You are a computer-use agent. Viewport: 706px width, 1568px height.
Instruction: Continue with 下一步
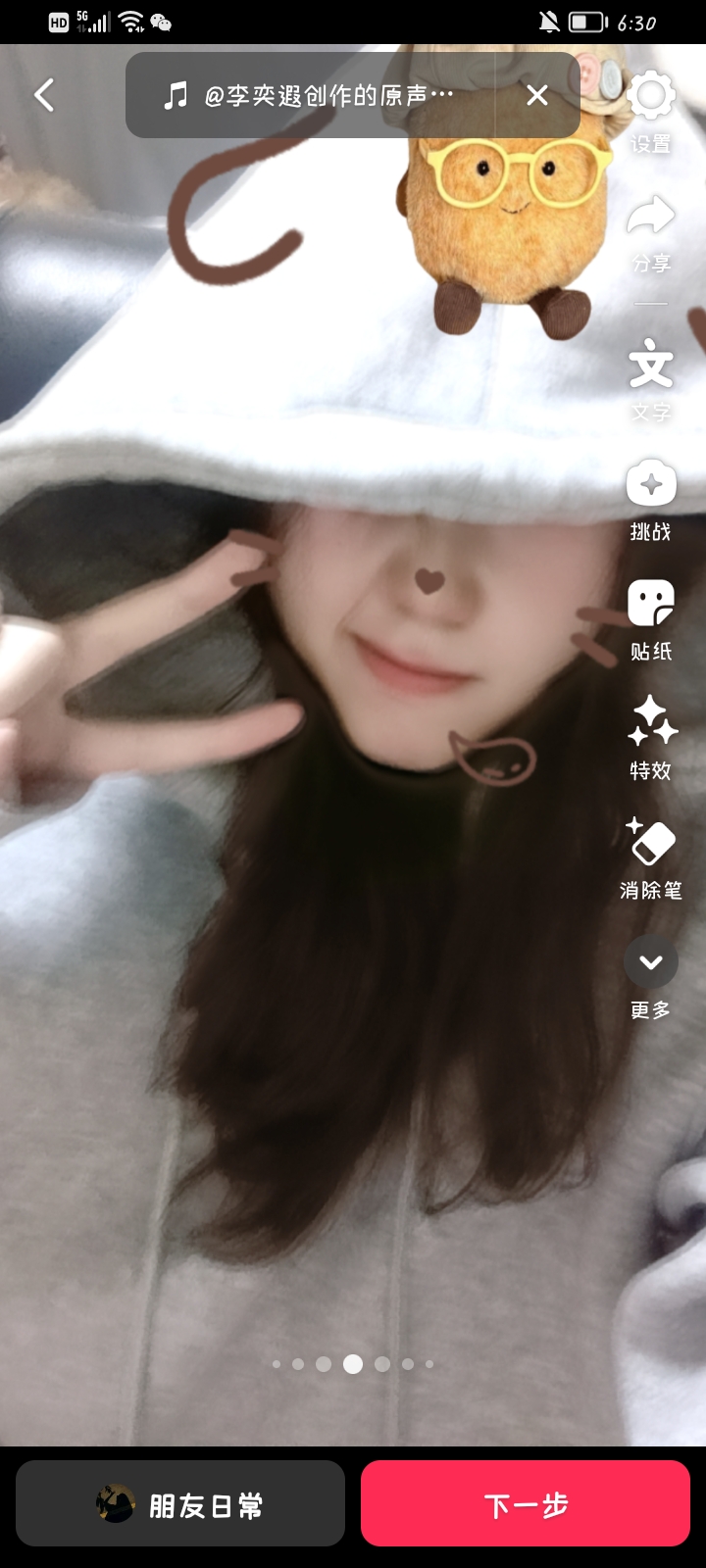pyautogui.click(x=526, y=1503)
